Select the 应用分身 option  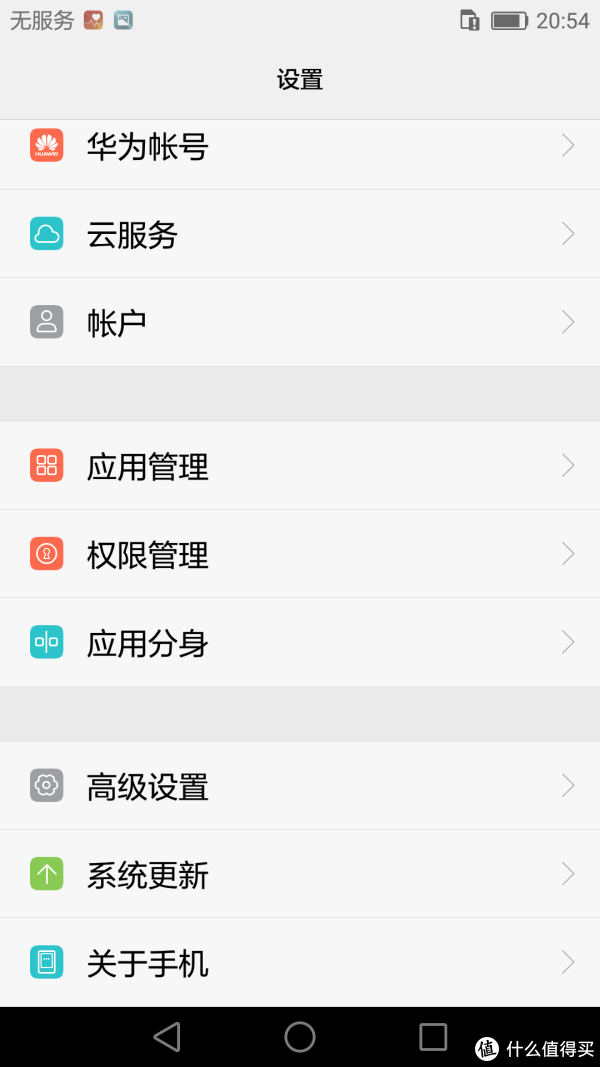click(x=300, y=642)
